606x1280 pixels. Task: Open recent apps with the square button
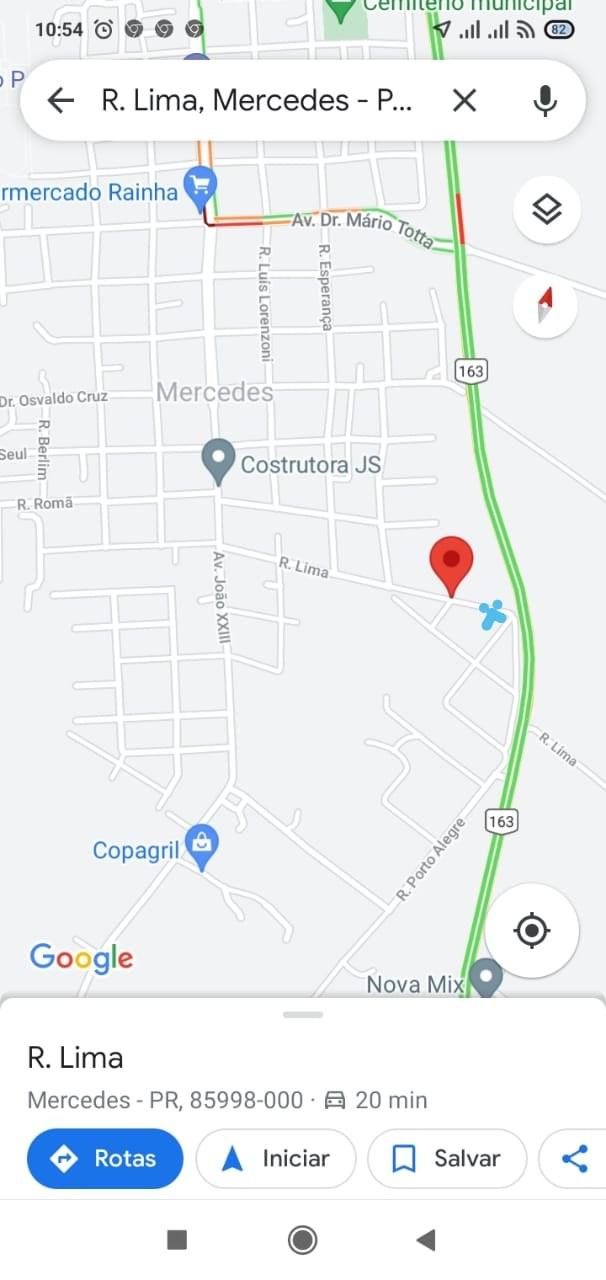[177, 1240]
